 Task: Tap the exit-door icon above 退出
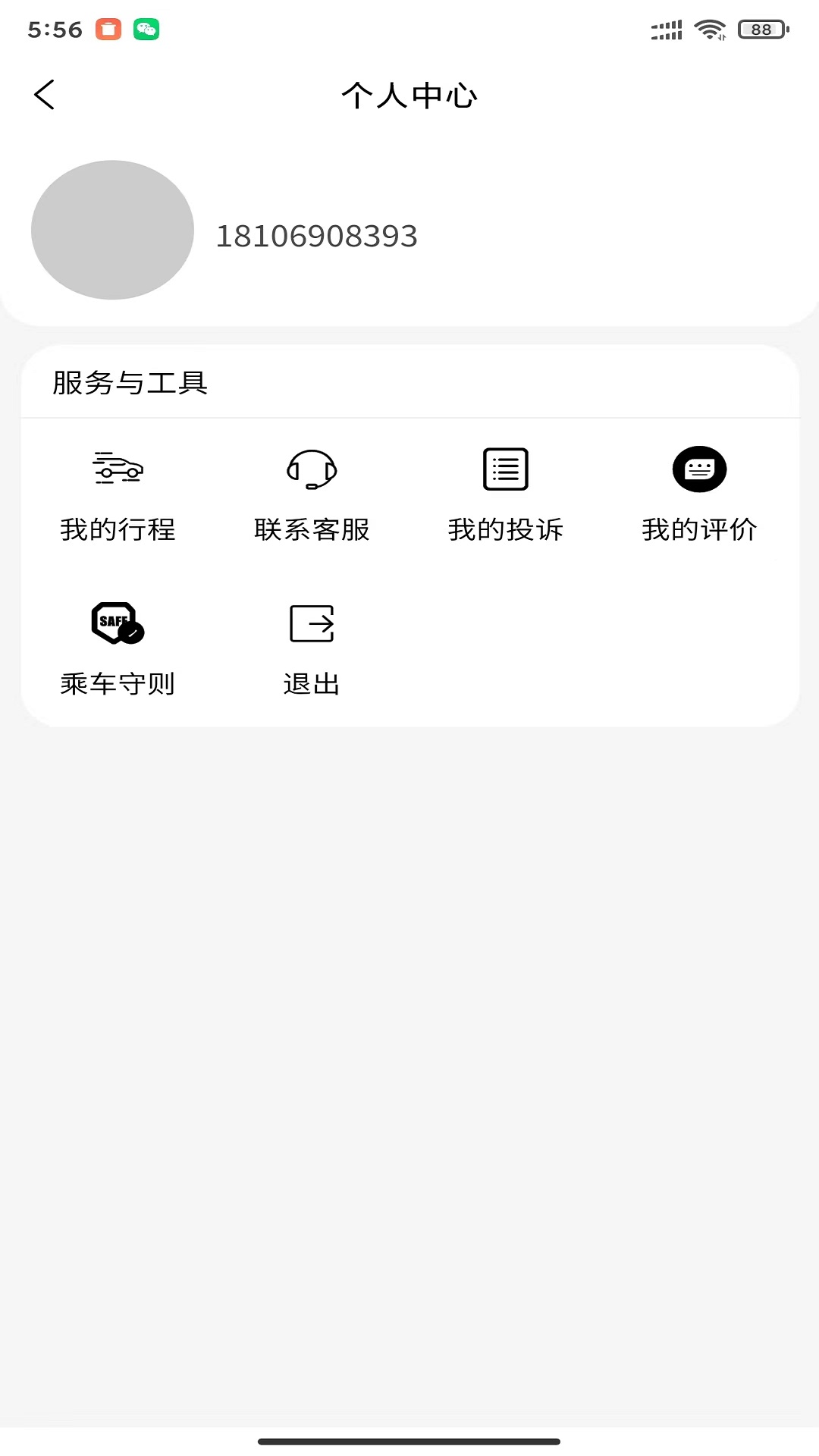point(311,624)
